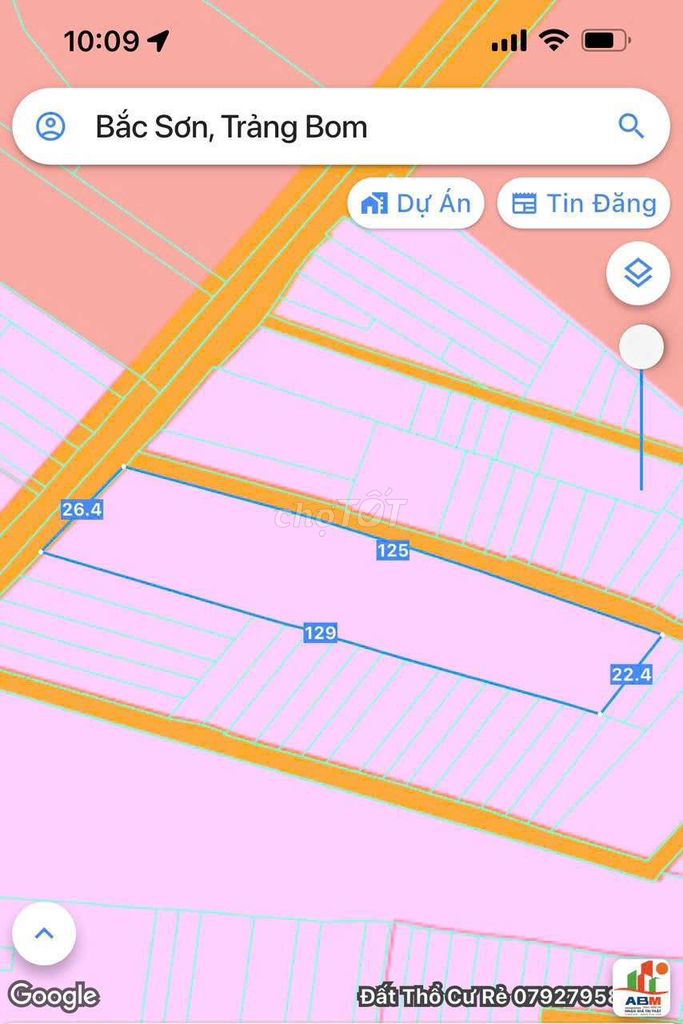This screenshot has width=683, height=1024.
Task: Tap the overlay opacity slider handle
Action: tap(641, 347)
